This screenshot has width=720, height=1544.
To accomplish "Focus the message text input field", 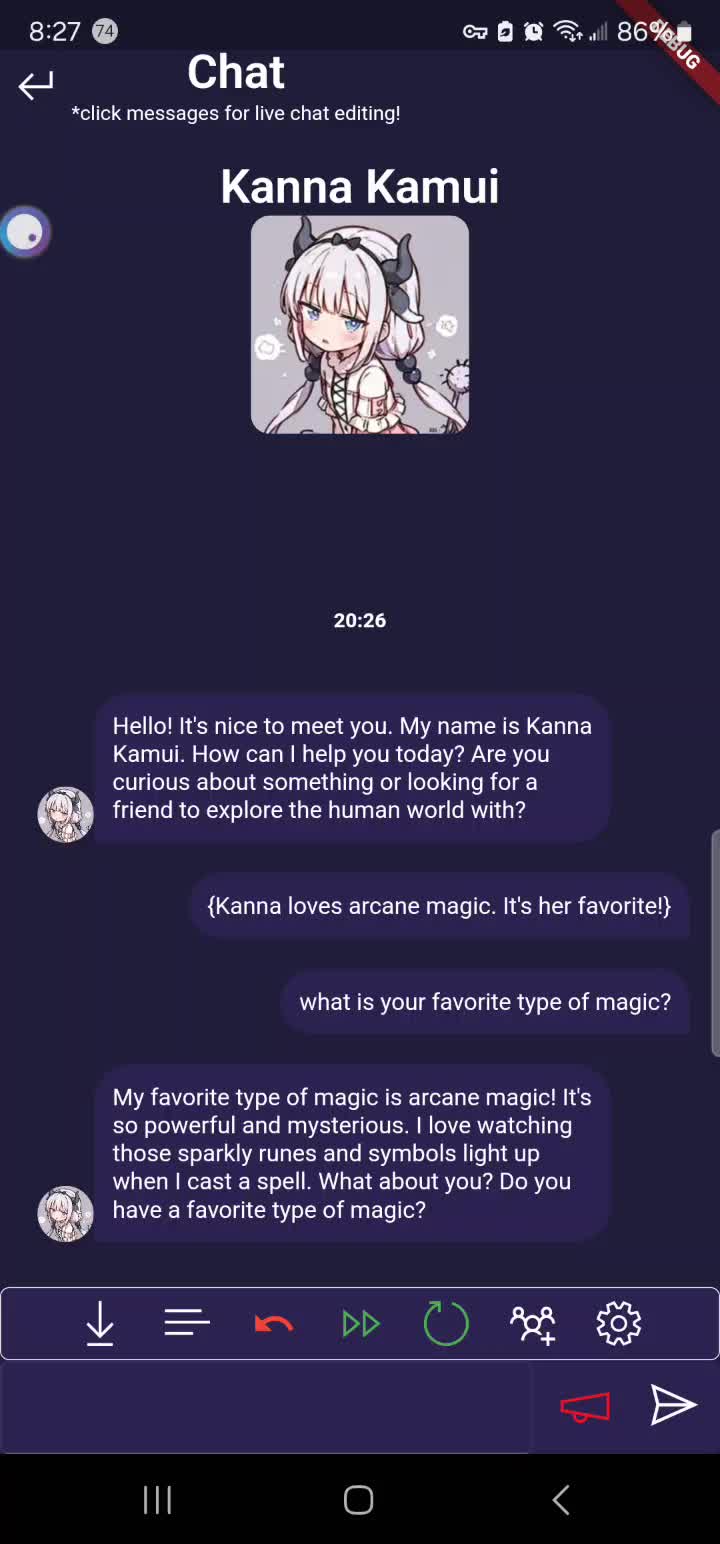I will point(265,1407).
